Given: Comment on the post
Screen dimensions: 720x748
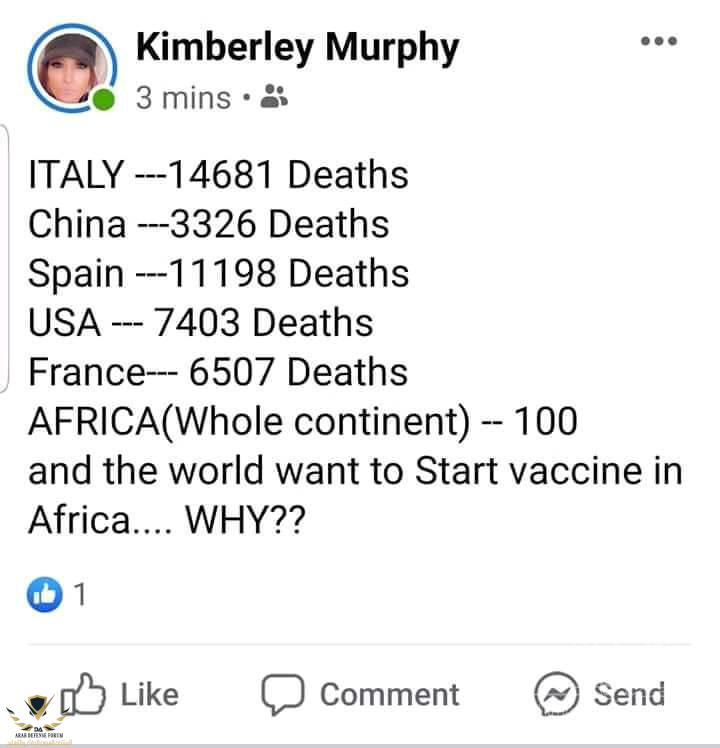Looking at the screenshot, I should point(362,694).
